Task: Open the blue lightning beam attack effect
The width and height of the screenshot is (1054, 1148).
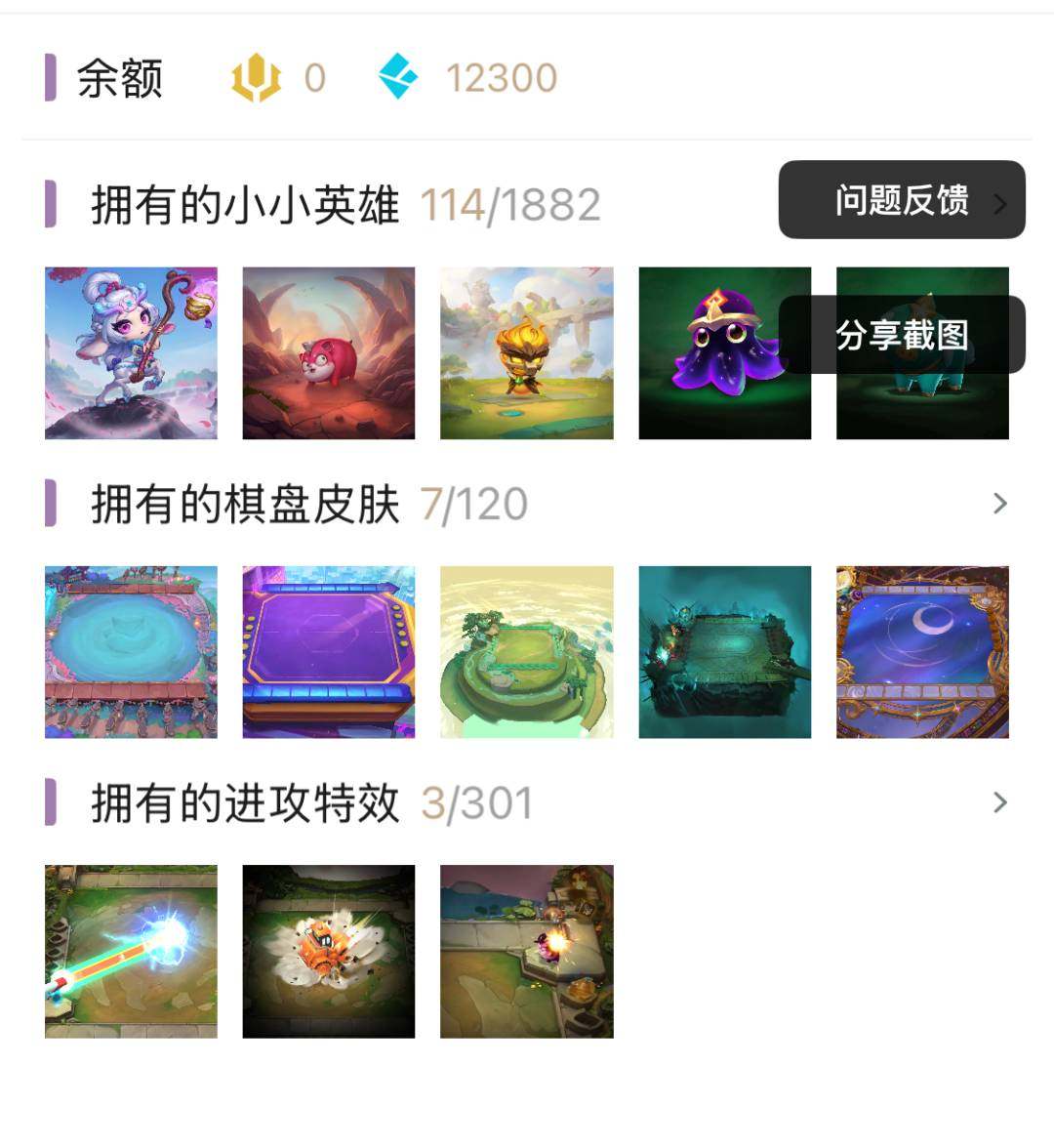Action: (131, 951)
